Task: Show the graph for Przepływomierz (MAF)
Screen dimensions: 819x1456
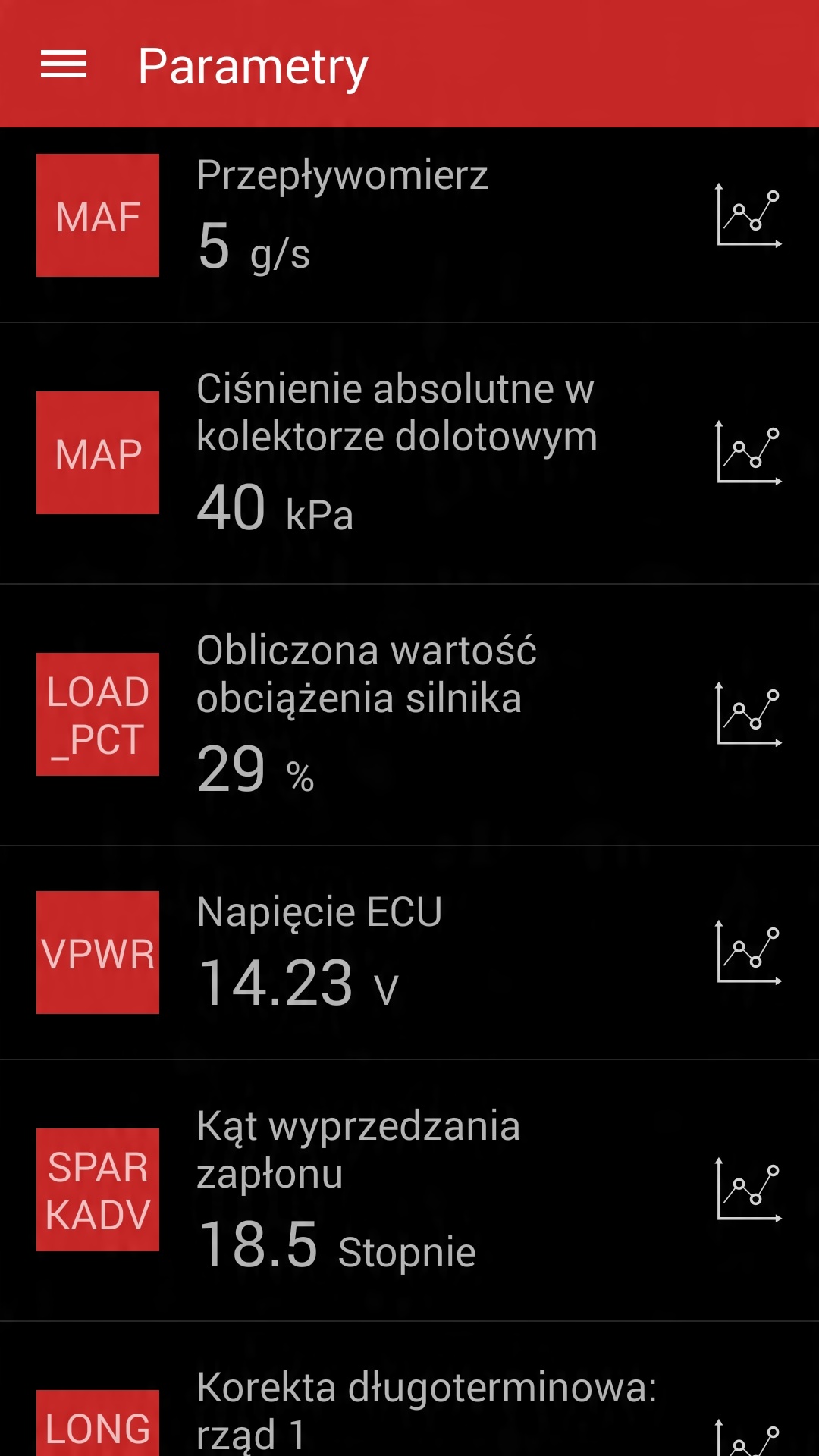Action: tap(748, 215)
